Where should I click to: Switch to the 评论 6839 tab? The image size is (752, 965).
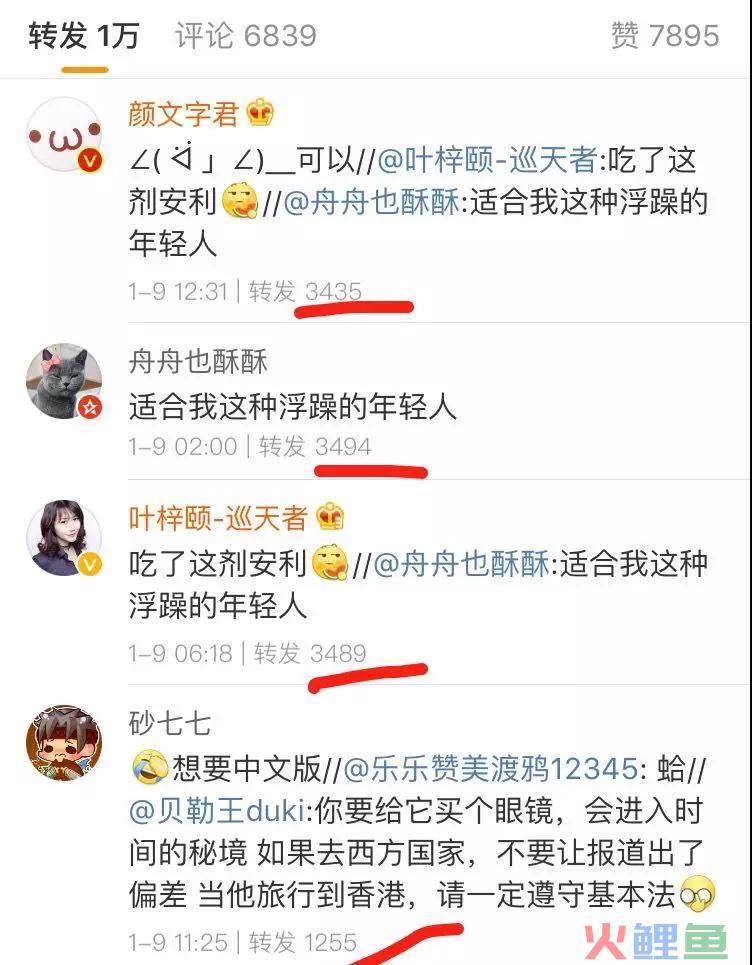(x=246, y=37)
